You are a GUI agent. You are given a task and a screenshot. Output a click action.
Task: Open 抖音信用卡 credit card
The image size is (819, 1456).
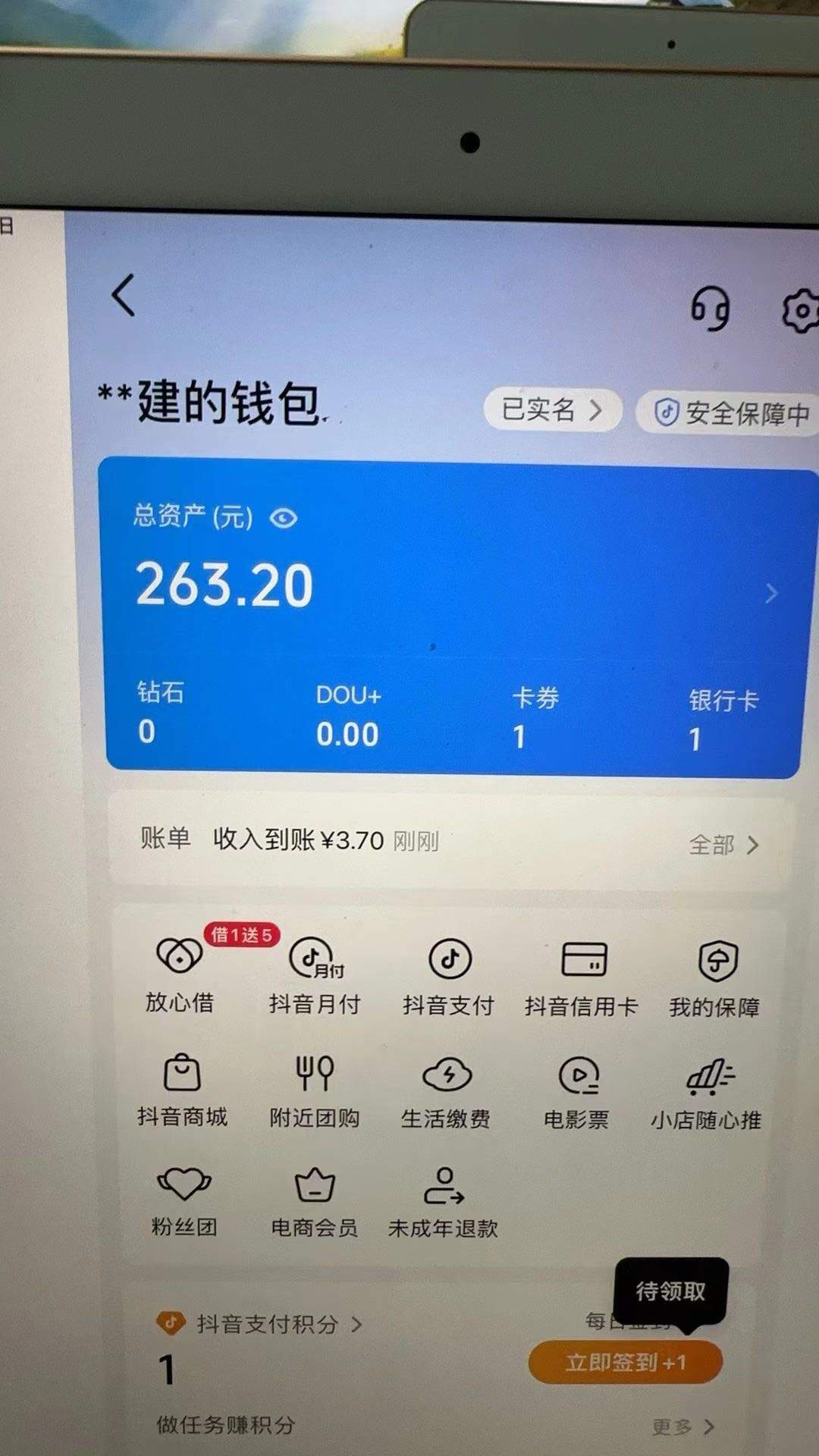(582, 980)
